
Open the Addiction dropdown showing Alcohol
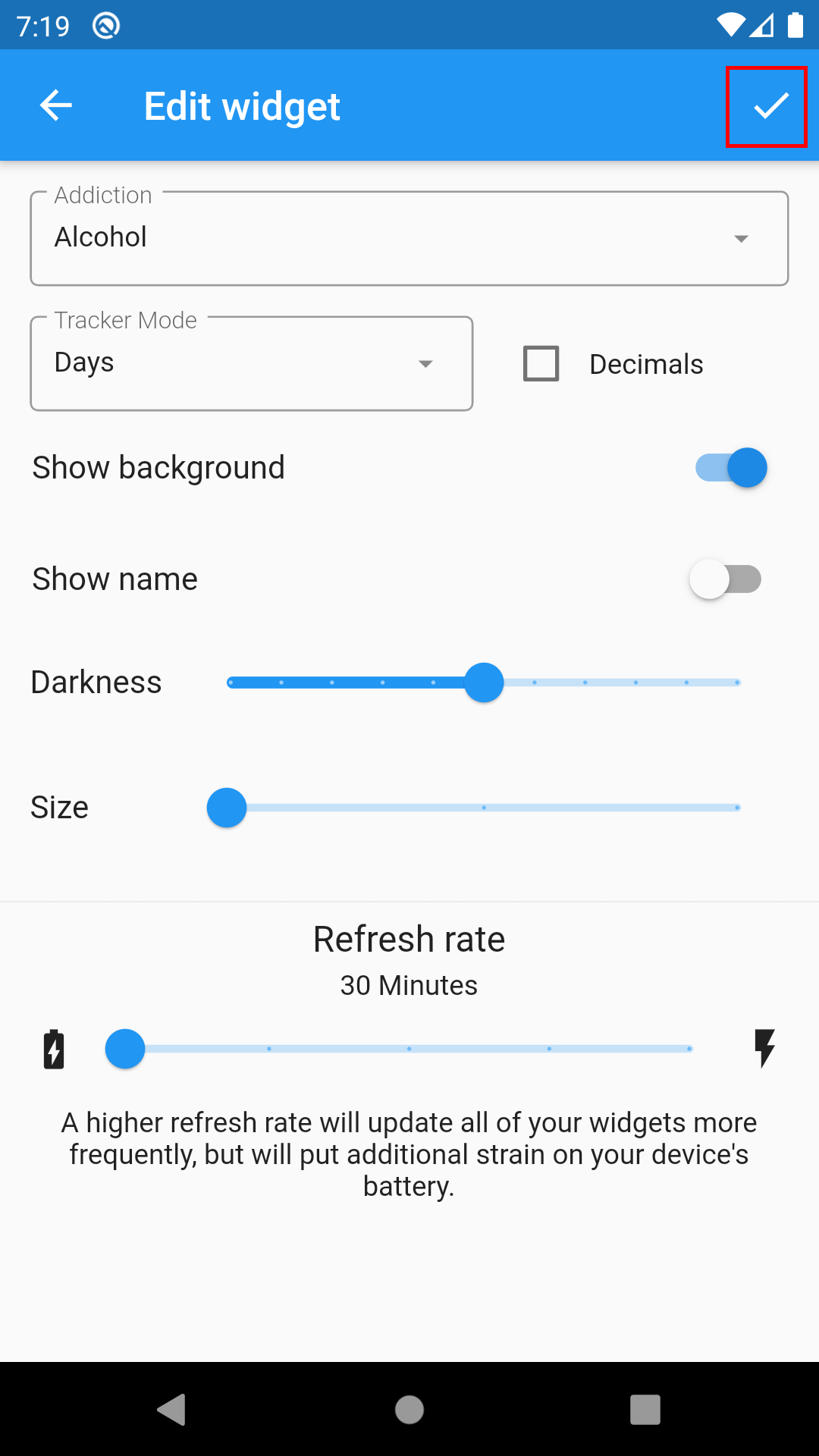[409, 238]
